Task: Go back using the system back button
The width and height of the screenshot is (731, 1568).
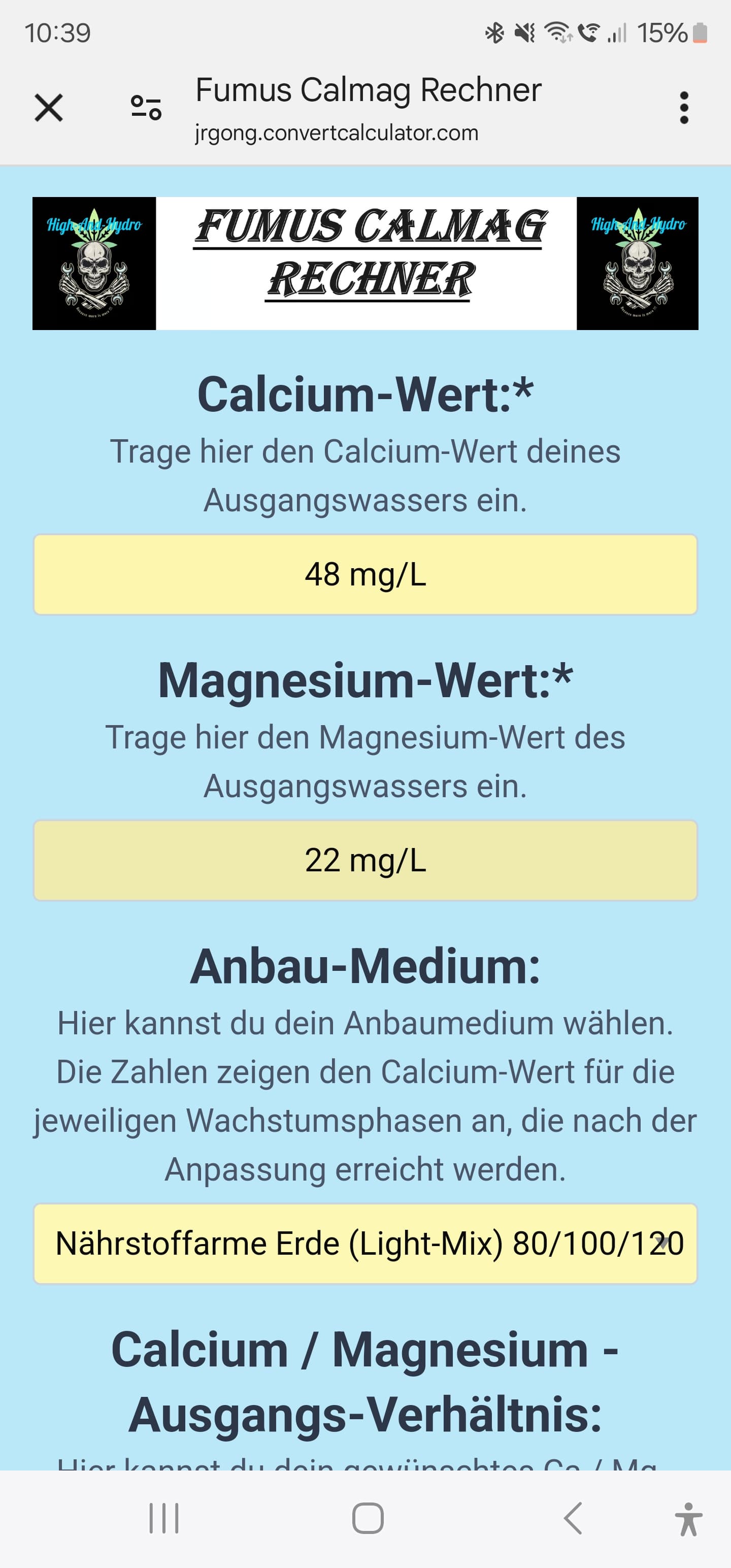Action: 573,1518
